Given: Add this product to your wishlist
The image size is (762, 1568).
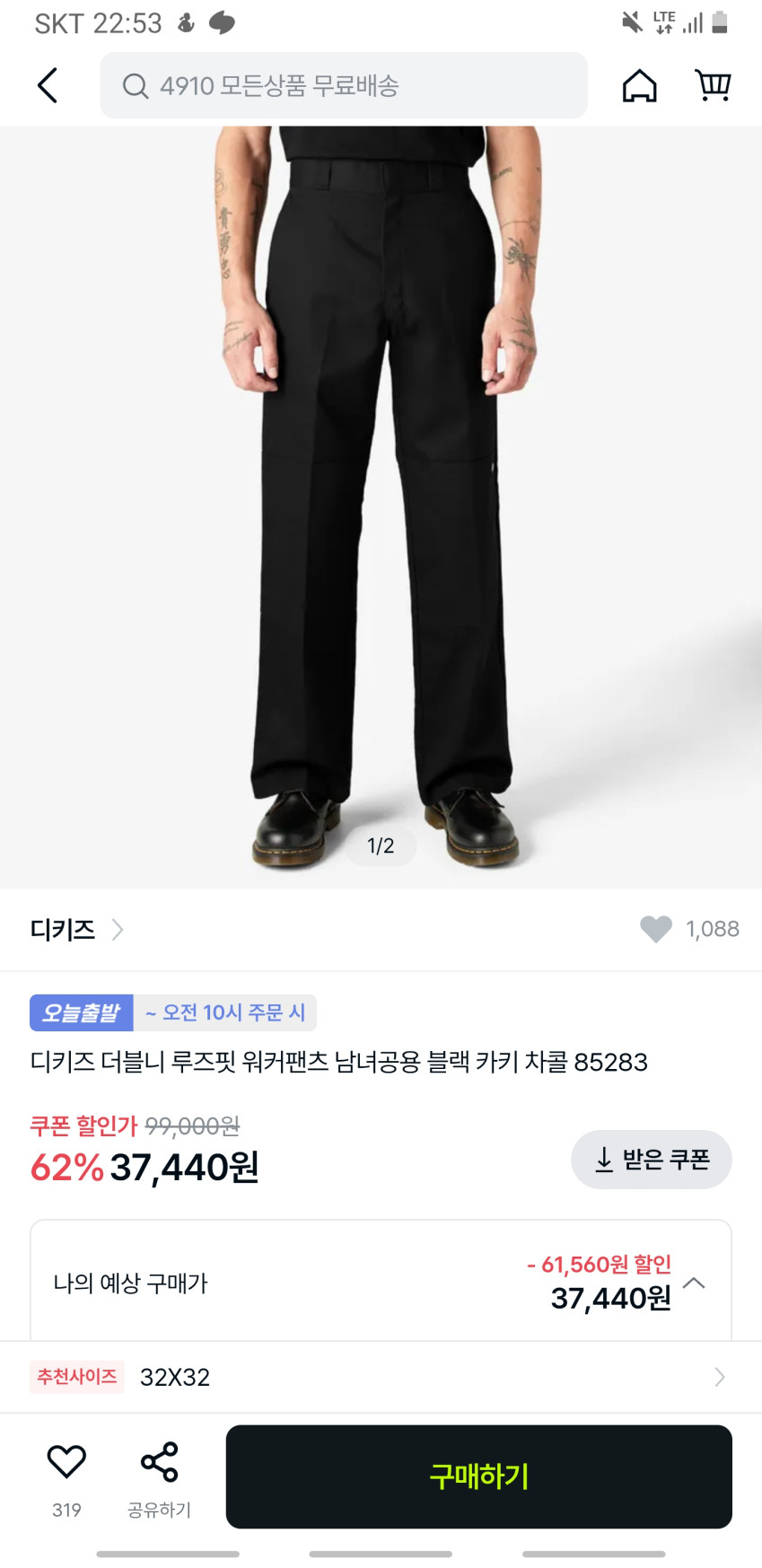Looking at the screenshot, I should (x=66, y=1463).
